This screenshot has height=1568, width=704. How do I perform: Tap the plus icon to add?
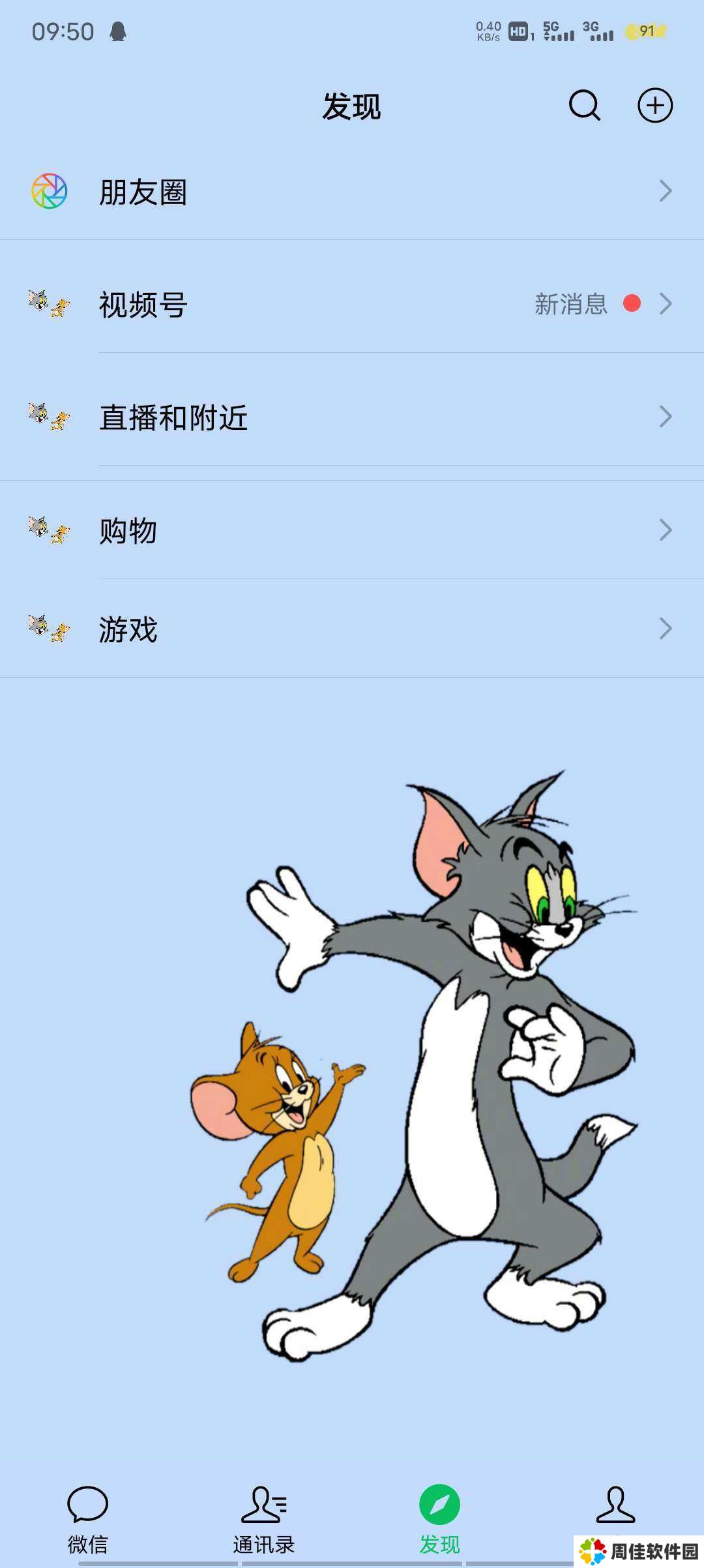click(654, 106)
